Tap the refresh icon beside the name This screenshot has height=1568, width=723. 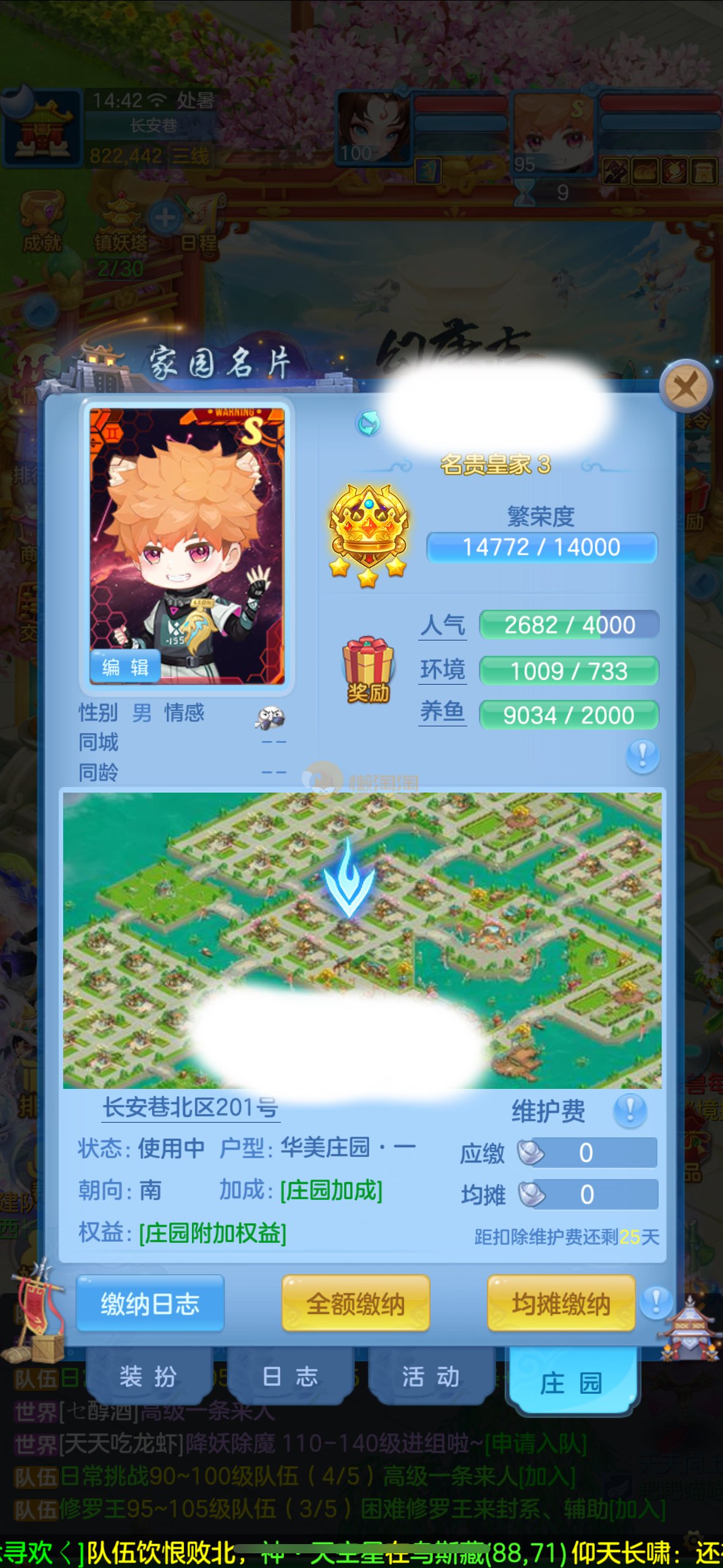(368, 423)
